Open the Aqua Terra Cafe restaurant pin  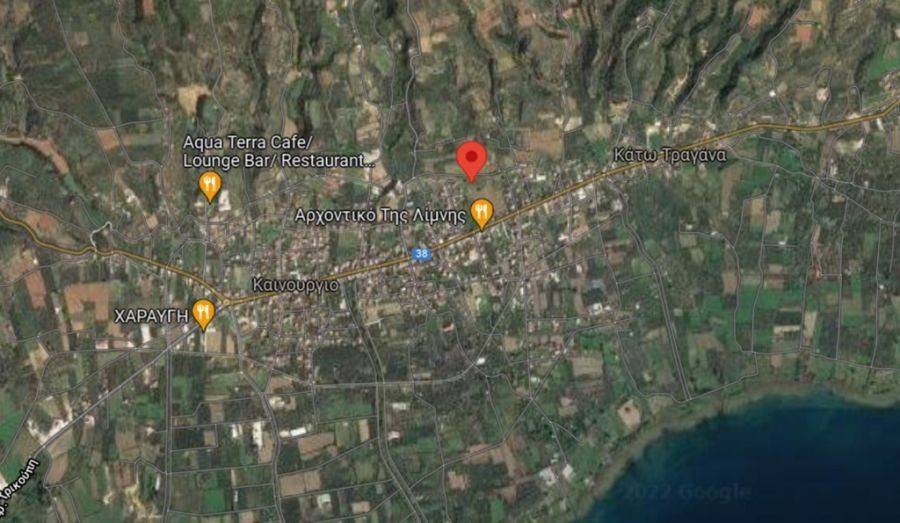210,184
